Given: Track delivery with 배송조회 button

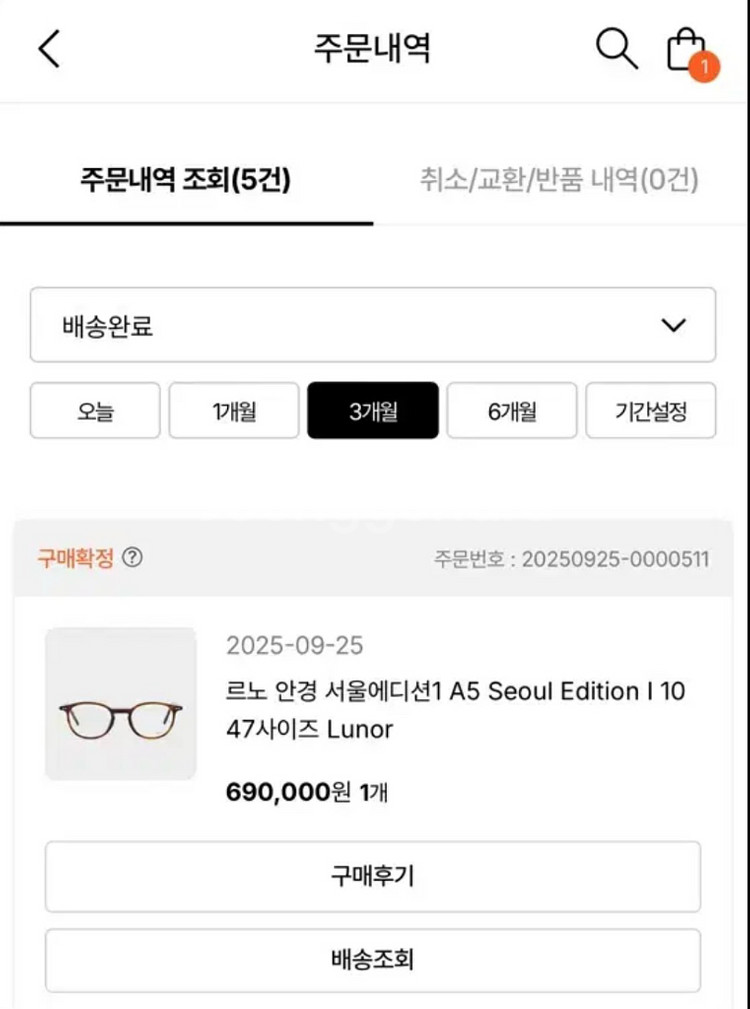Looking at the screenshot, I should (372, 960).
